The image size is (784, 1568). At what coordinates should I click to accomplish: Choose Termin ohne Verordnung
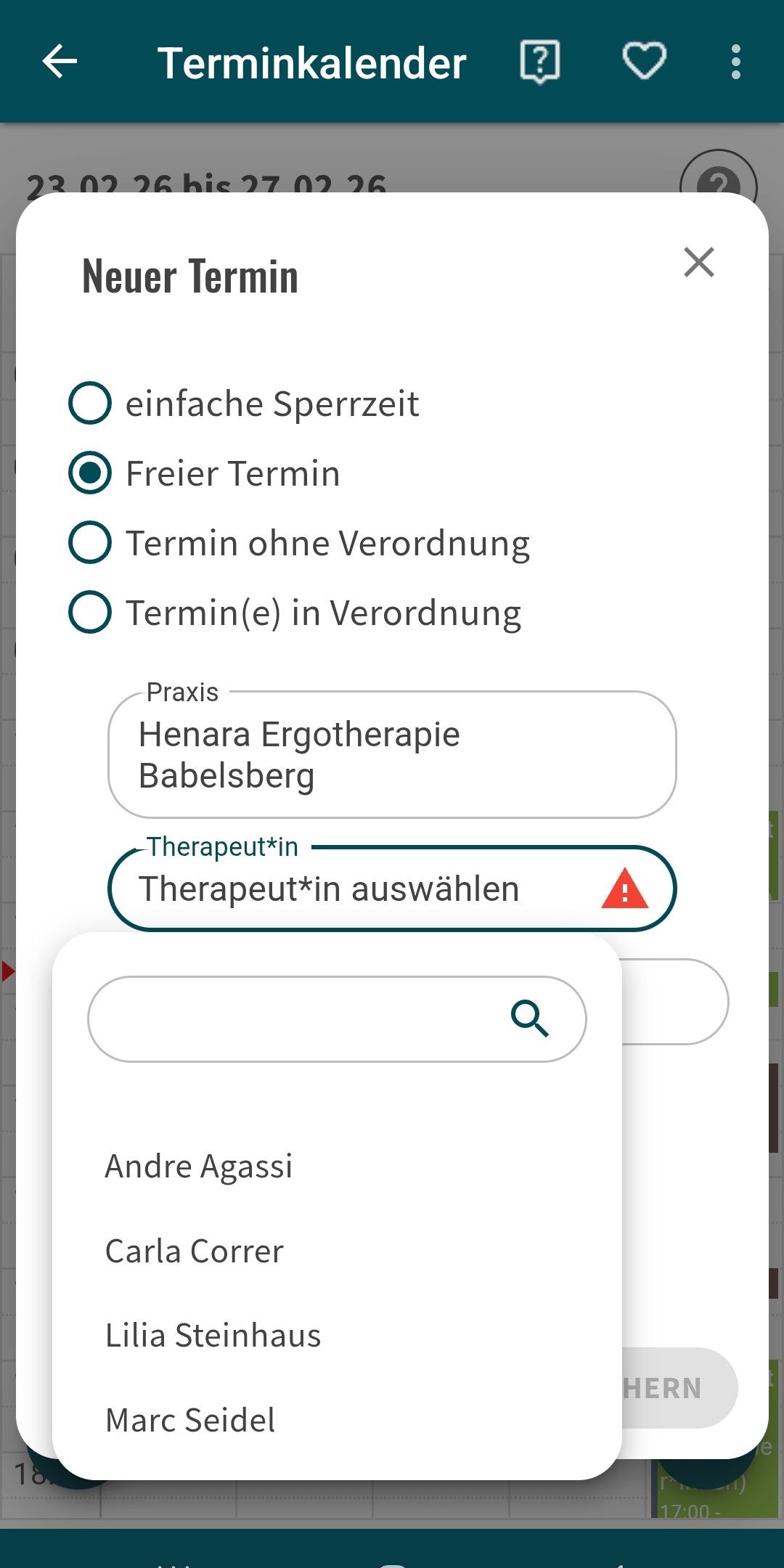(x=90, y=542)
